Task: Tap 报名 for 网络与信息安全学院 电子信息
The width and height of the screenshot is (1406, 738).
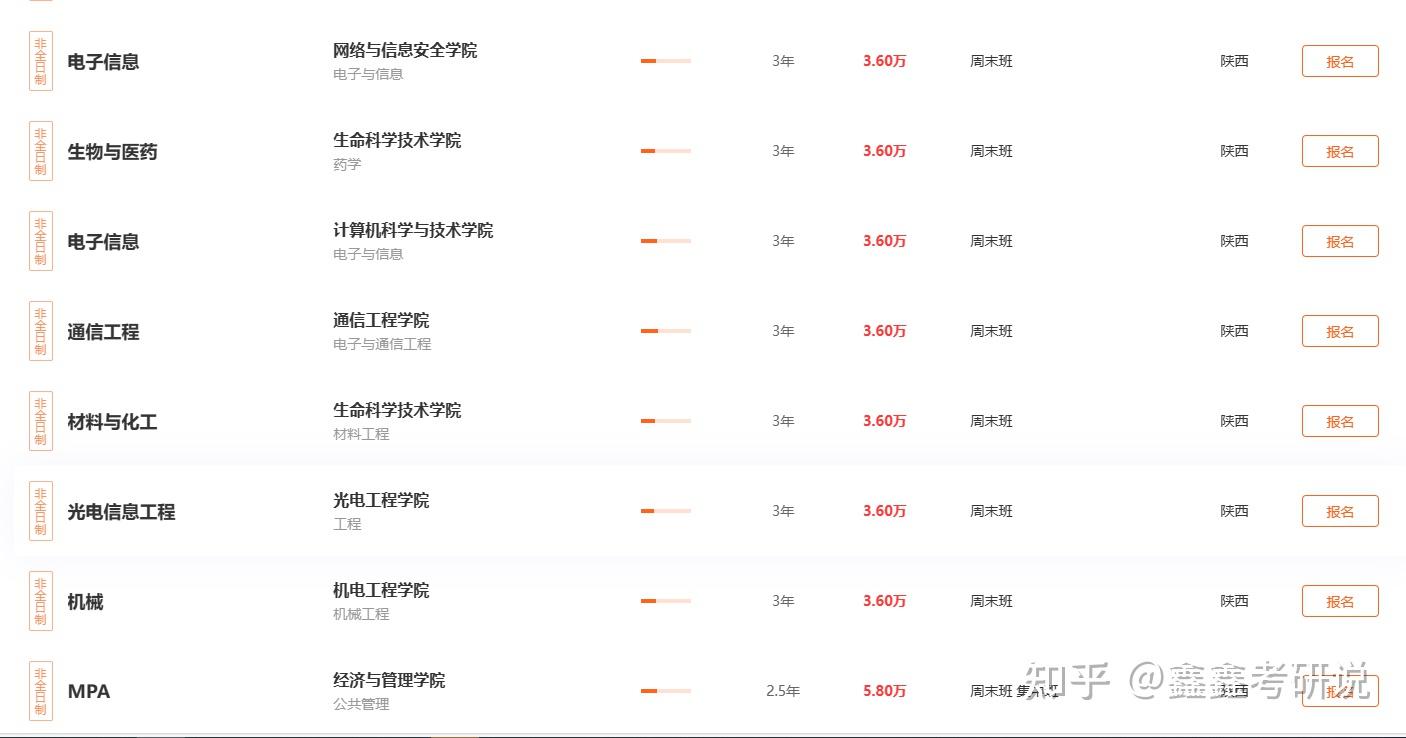Action: (x=1339, y=61)
